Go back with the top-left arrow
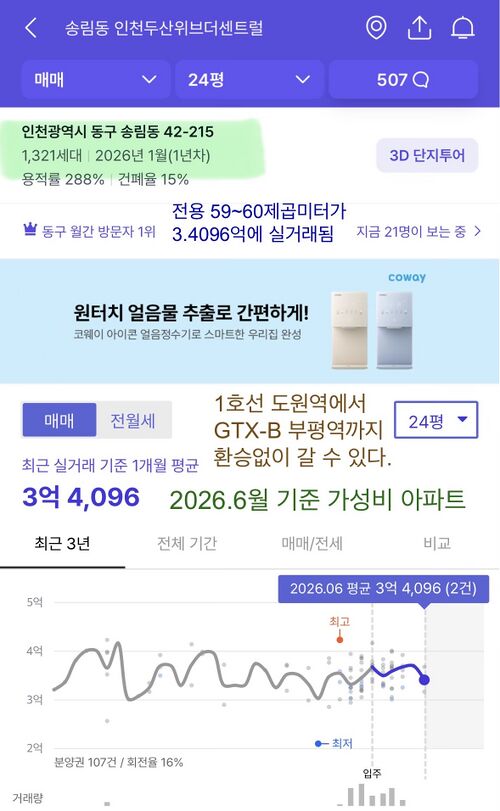 click(31, 28)
